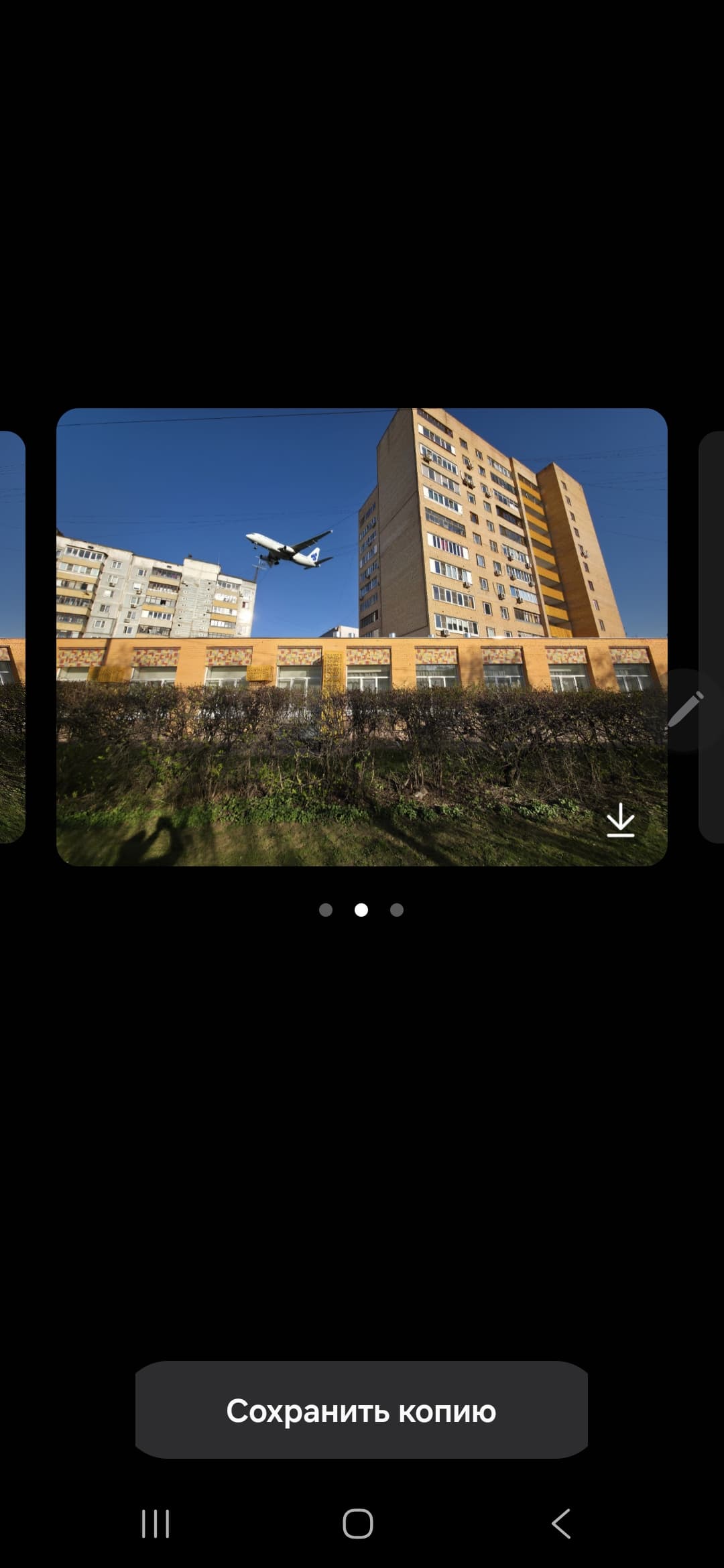Go back with the navigation bar arrow

coord(562,1524)
